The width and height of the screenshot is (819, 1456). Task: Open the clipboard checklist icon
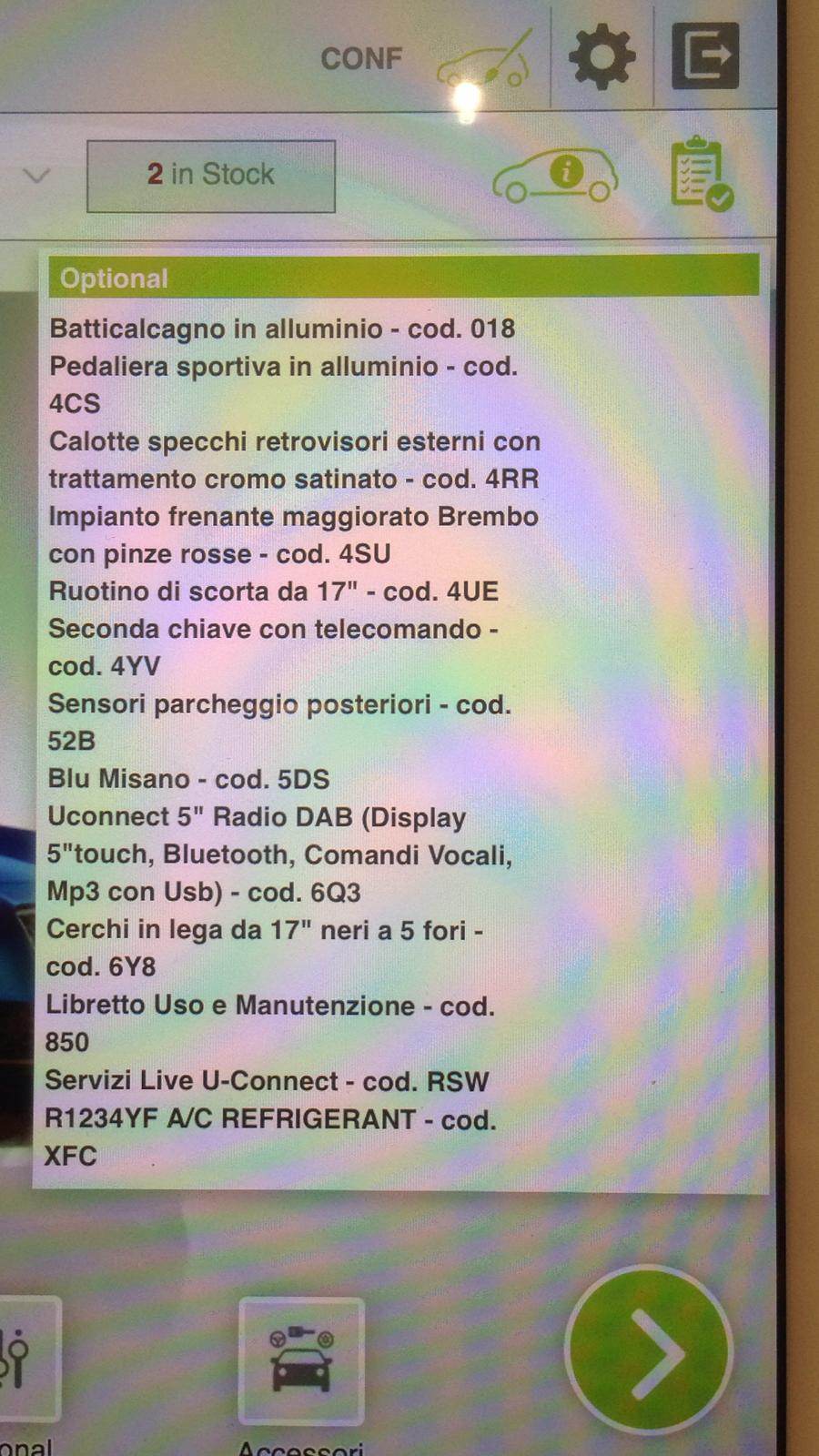(x=701, y=173)
